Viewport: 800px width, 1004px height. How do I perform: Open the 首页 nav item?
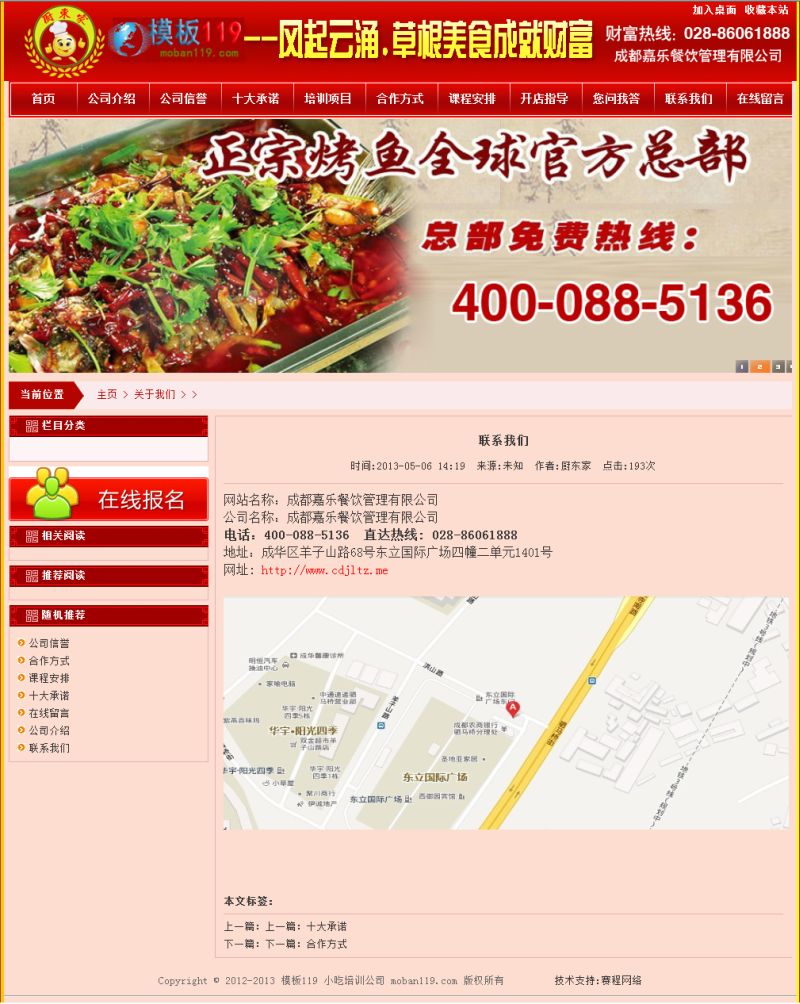(x=43, y=99)
